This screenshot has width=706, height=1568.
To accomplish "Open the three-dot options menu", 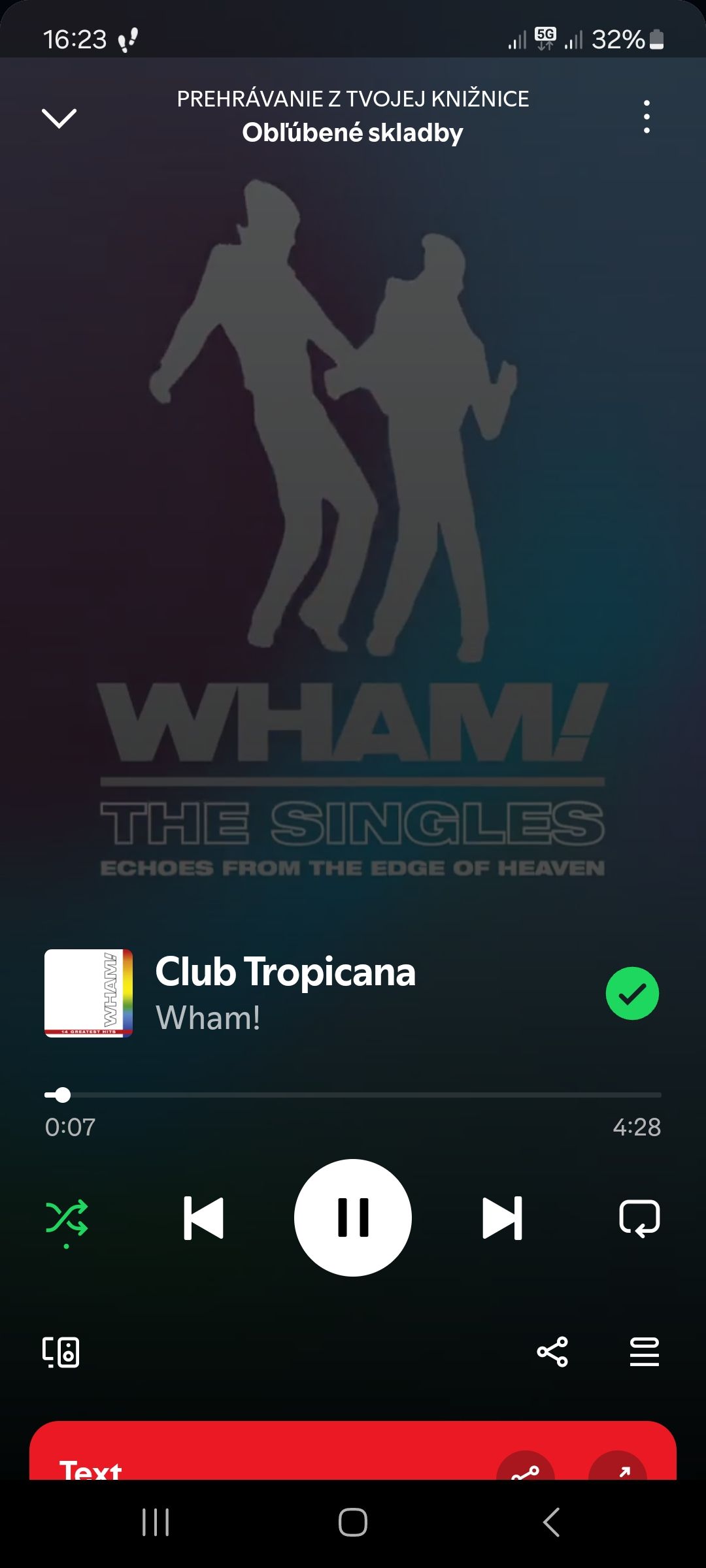I will [647, 117].
